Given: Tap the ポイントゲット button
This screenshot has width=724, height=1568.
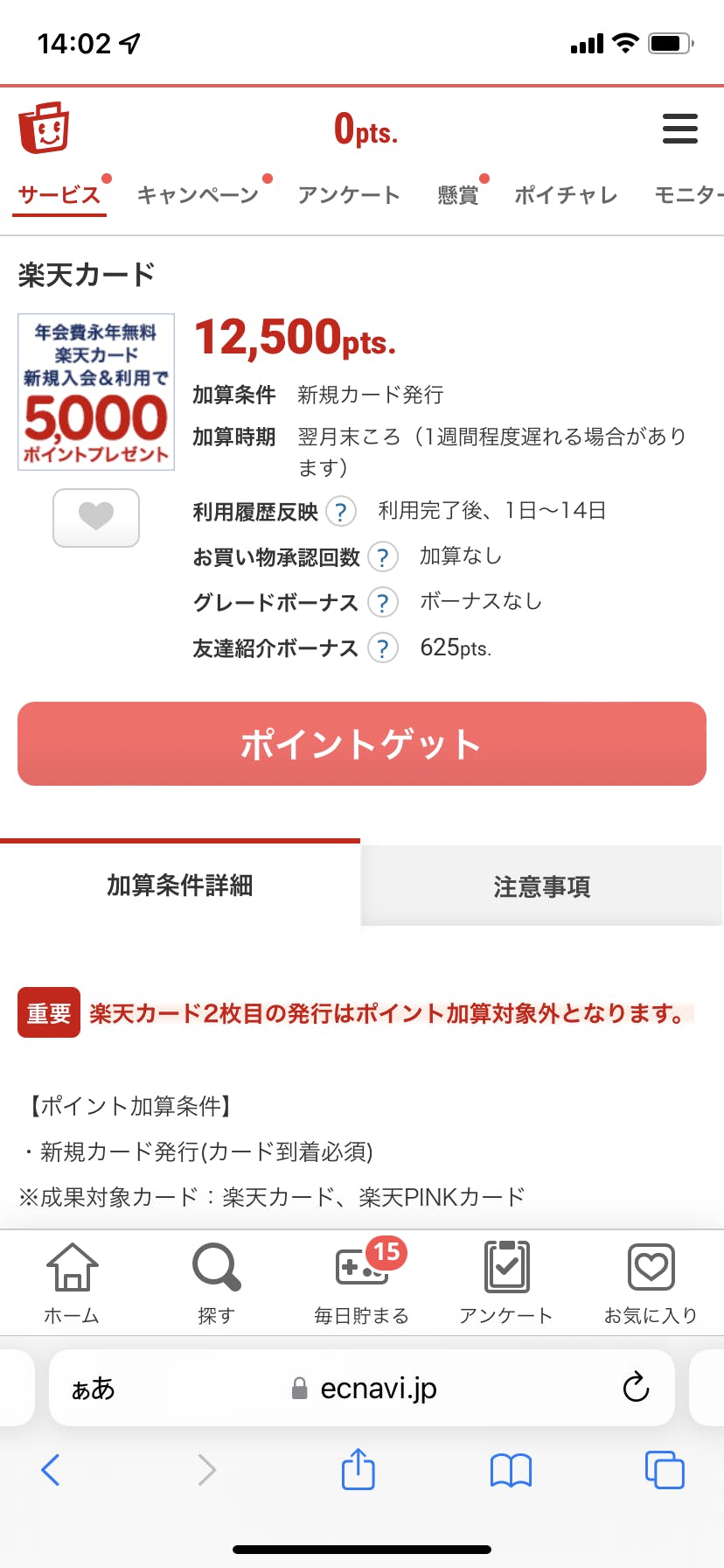Looking at the screenshot, I should click(362, 744).
